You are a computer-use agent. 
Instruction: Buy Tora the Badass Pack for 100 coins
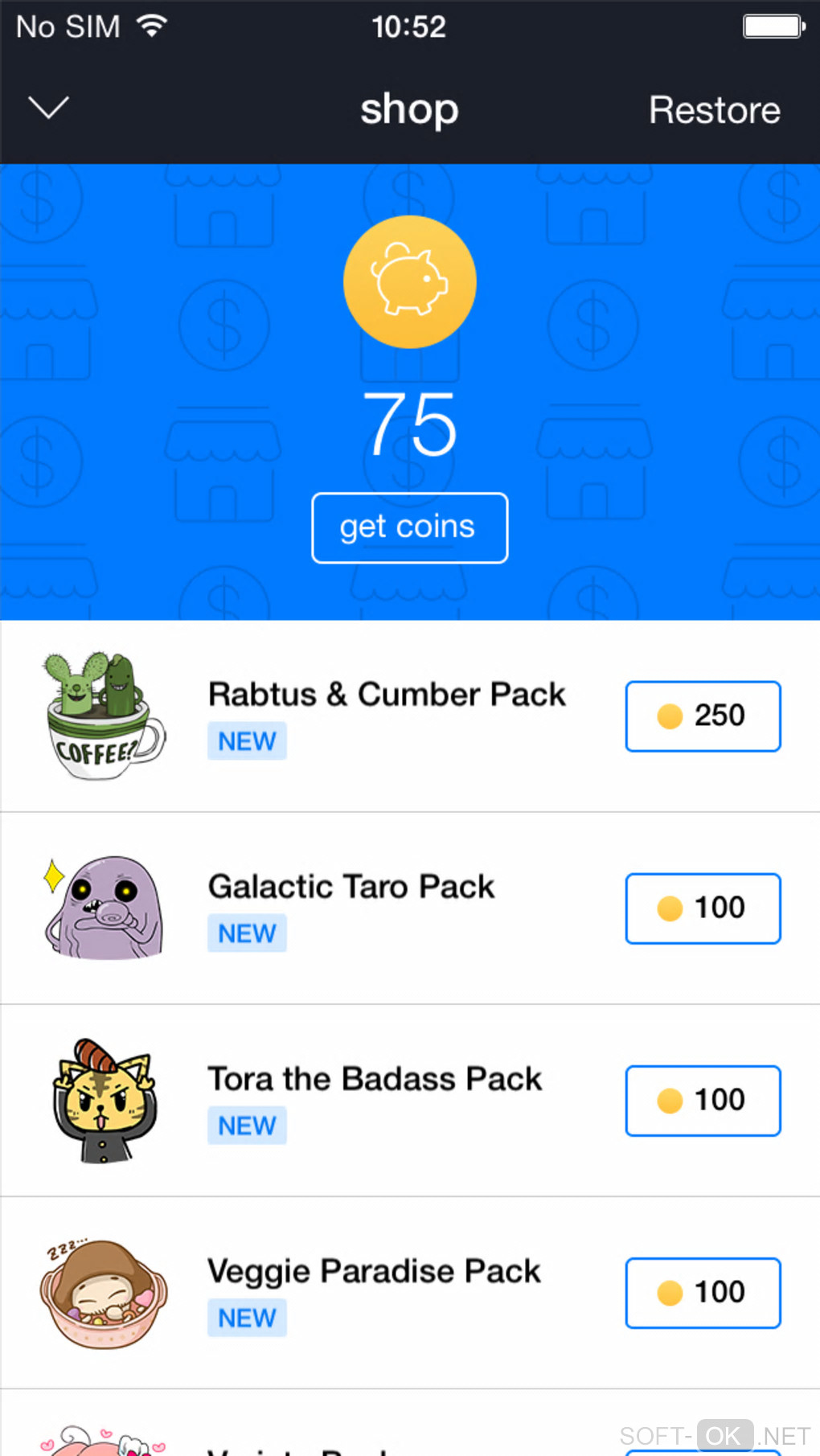[x=703, y=1100]
